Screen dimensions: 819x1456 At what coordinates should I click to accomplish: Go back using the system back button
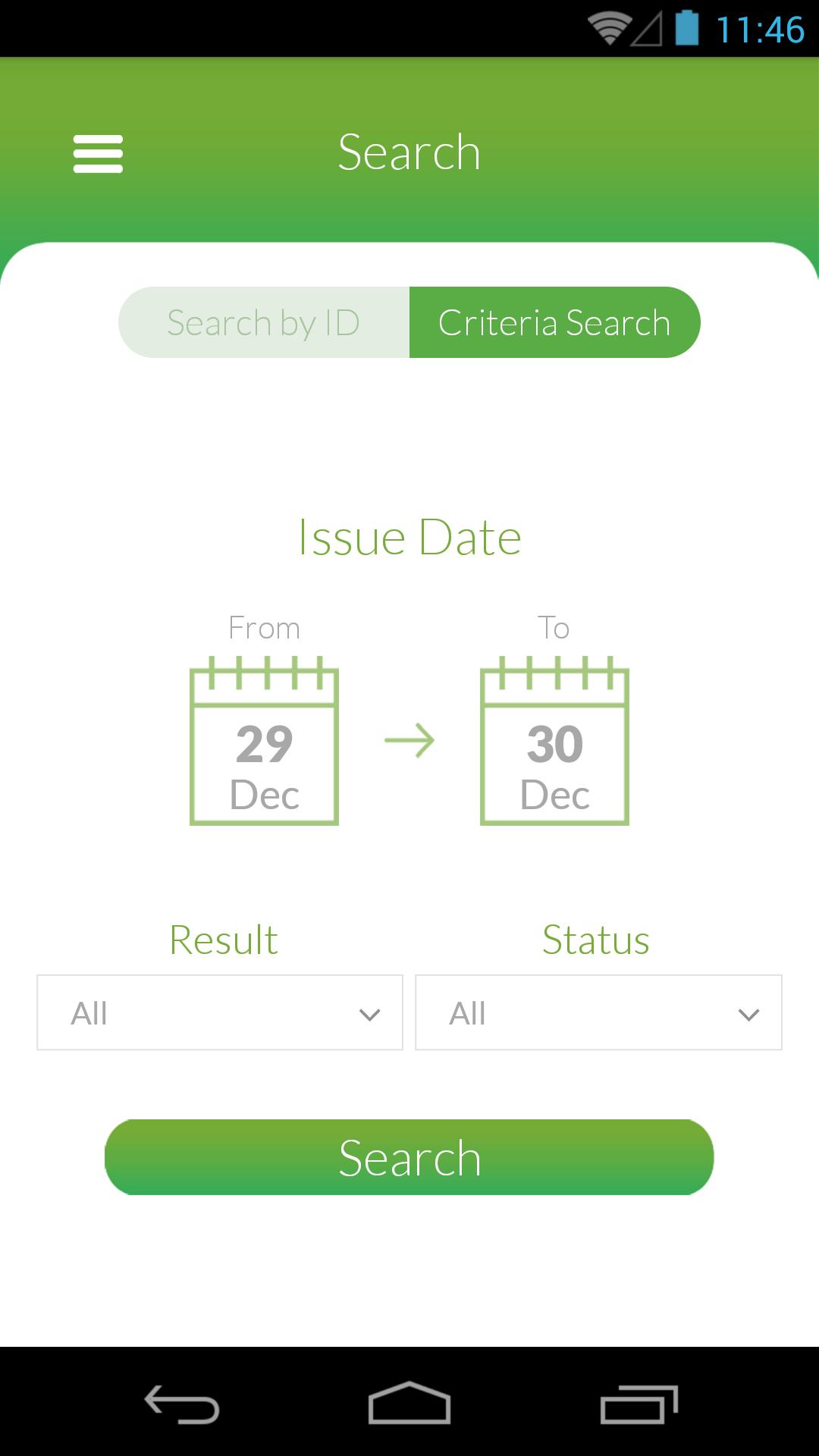[182, 1404]
